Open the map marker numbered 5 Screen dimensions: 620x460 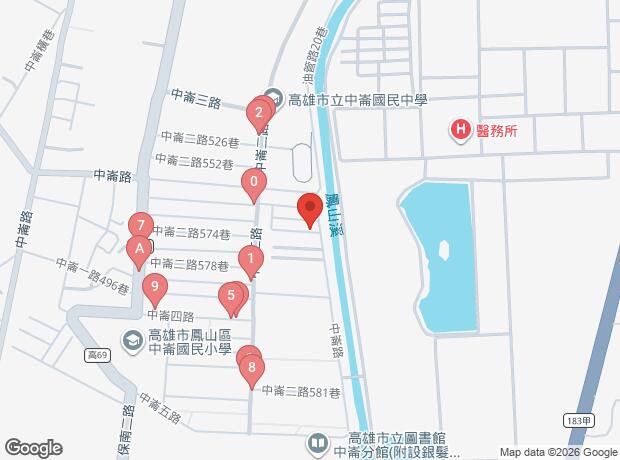[231, 298]
